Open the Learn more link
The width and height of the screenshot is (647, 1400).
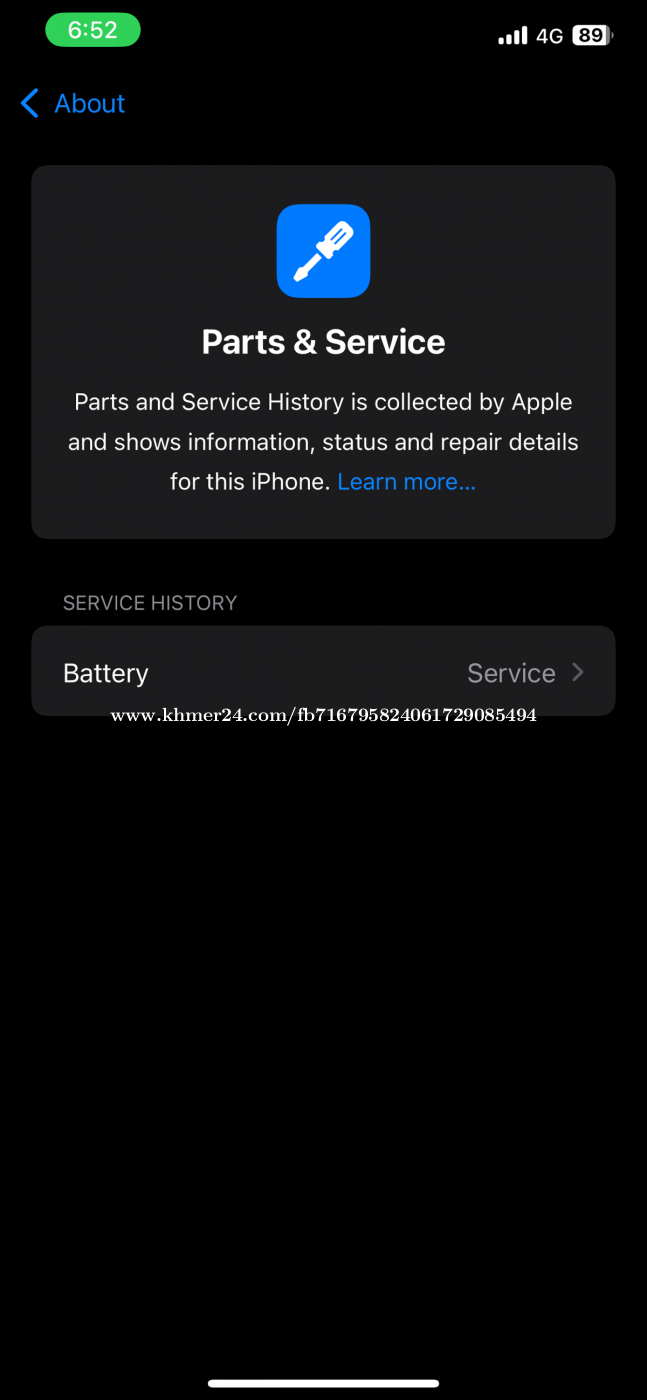(406, 482)
